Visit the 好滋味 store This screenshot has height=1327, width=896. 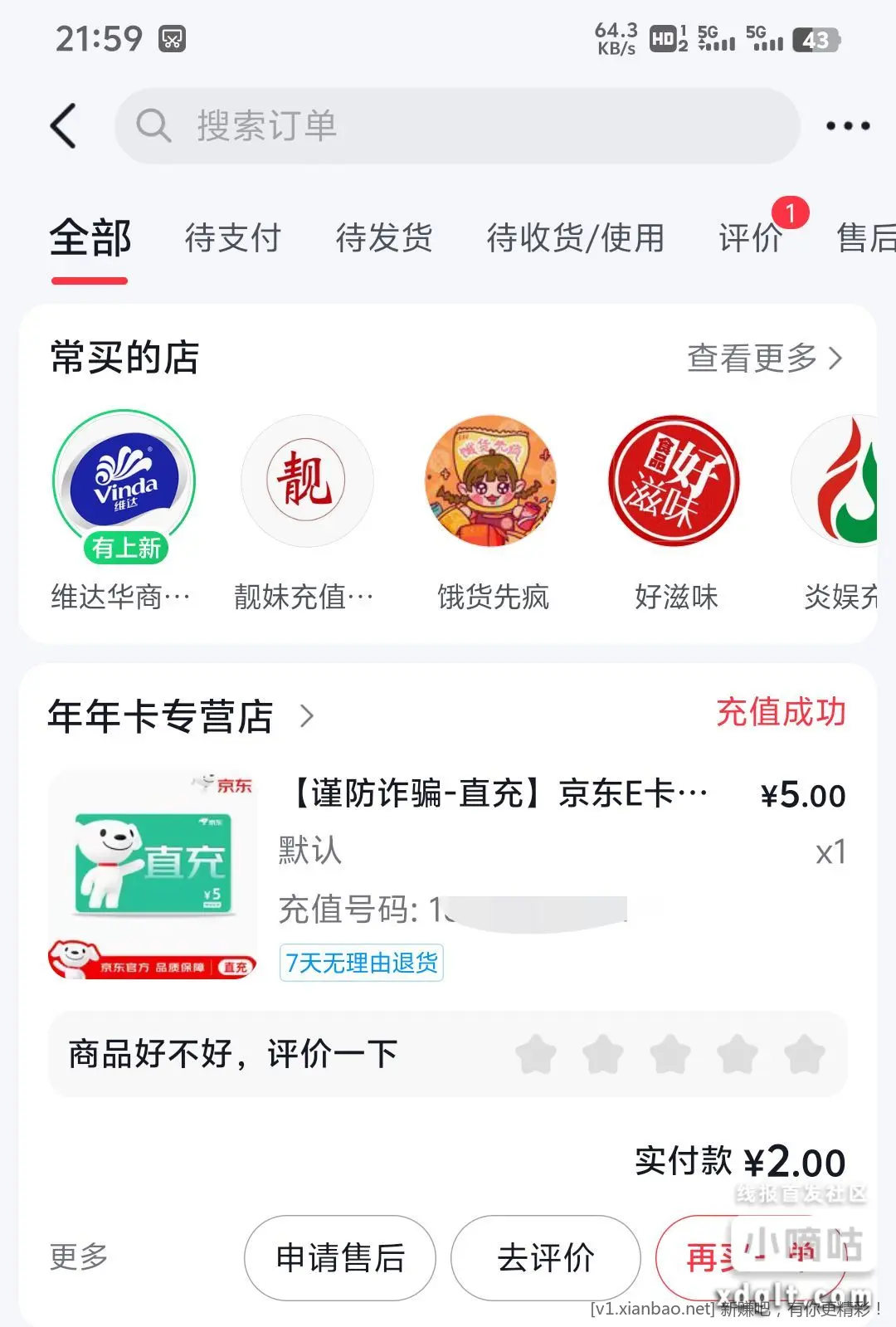(674, 481)
